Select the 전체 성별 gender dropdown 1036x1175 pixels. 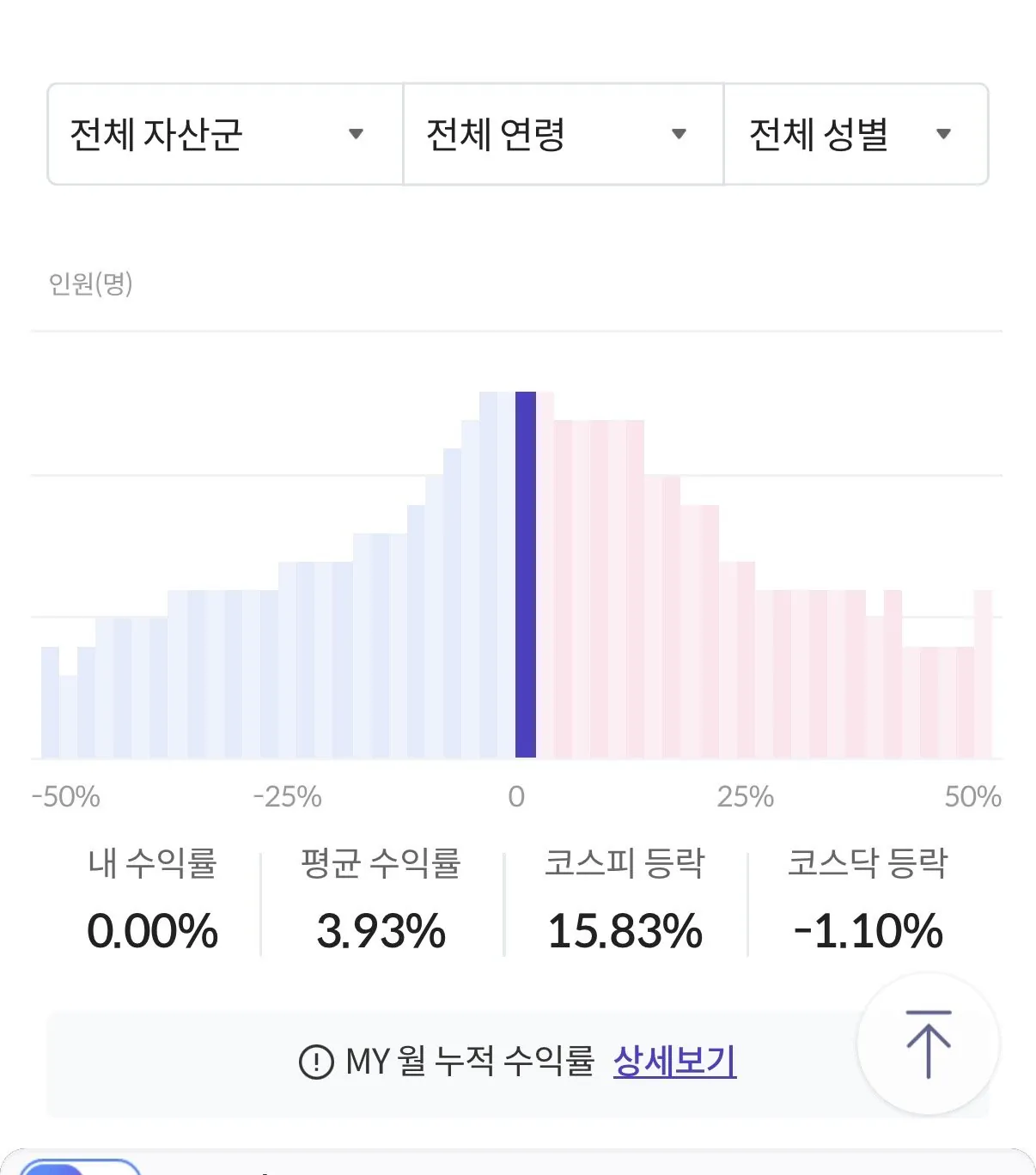856,134
